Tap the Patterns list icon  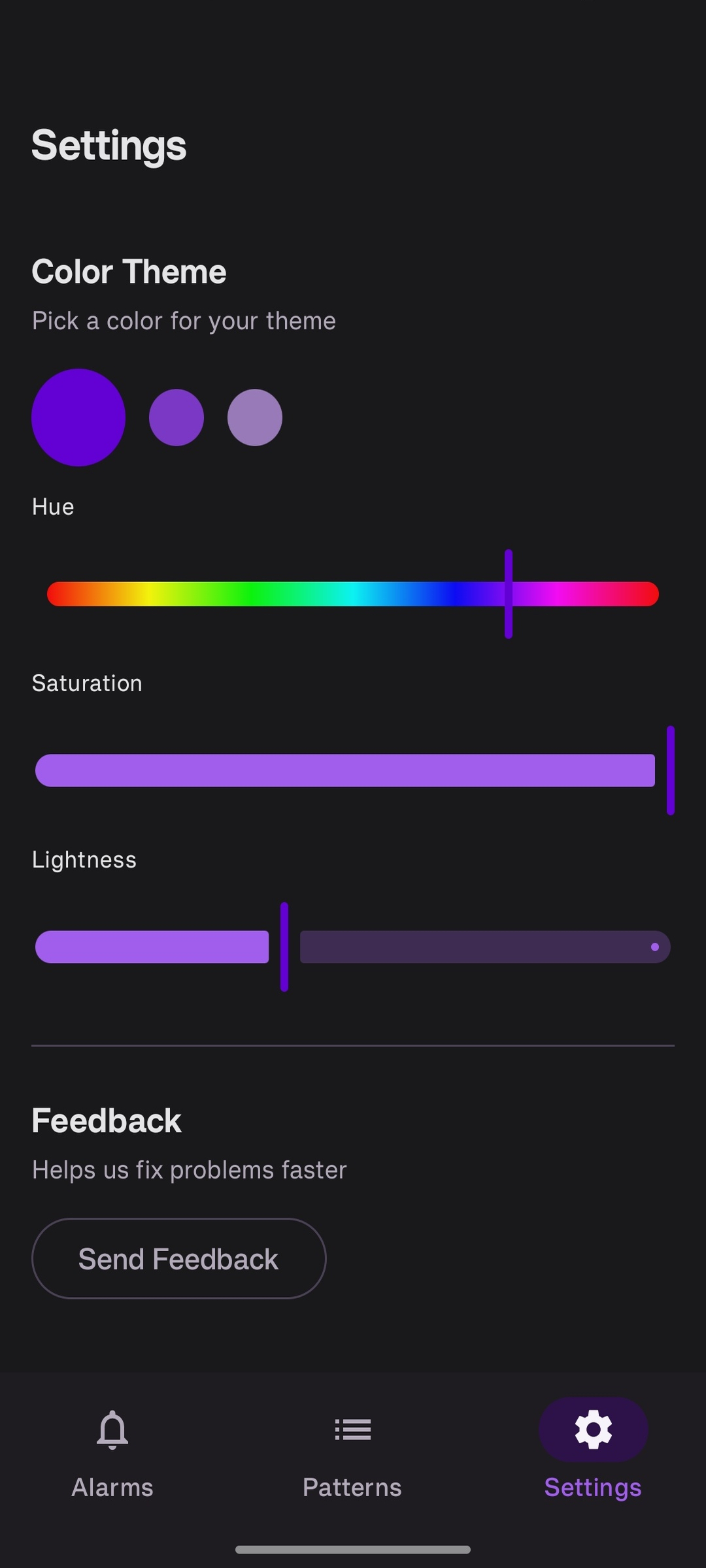[352, 1428]
